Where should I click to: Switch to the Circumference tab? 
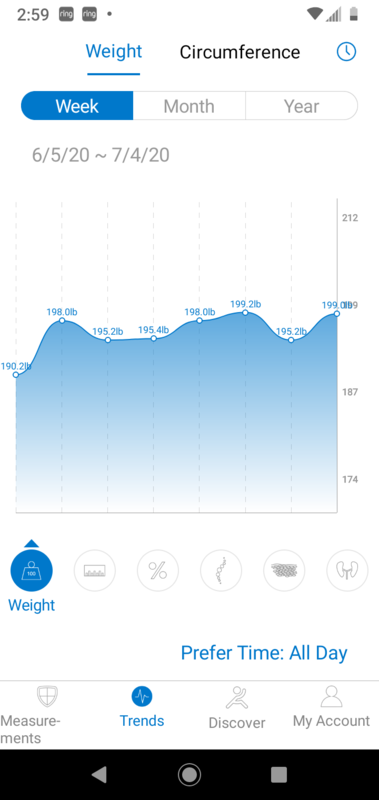(x=240, y=52)
